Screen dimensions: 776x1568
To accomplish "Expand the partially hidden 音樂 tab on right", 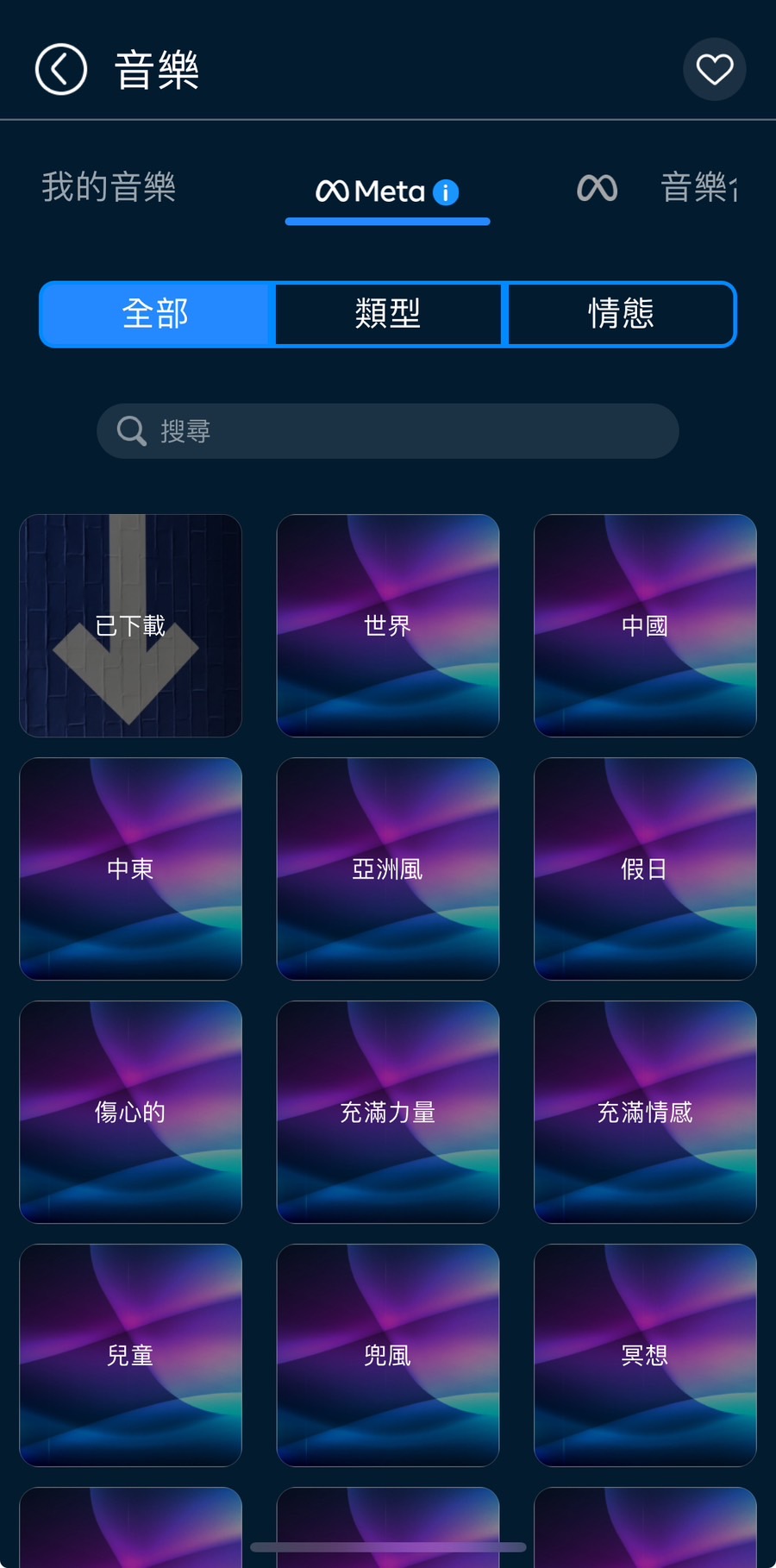I will pos(698,188).
